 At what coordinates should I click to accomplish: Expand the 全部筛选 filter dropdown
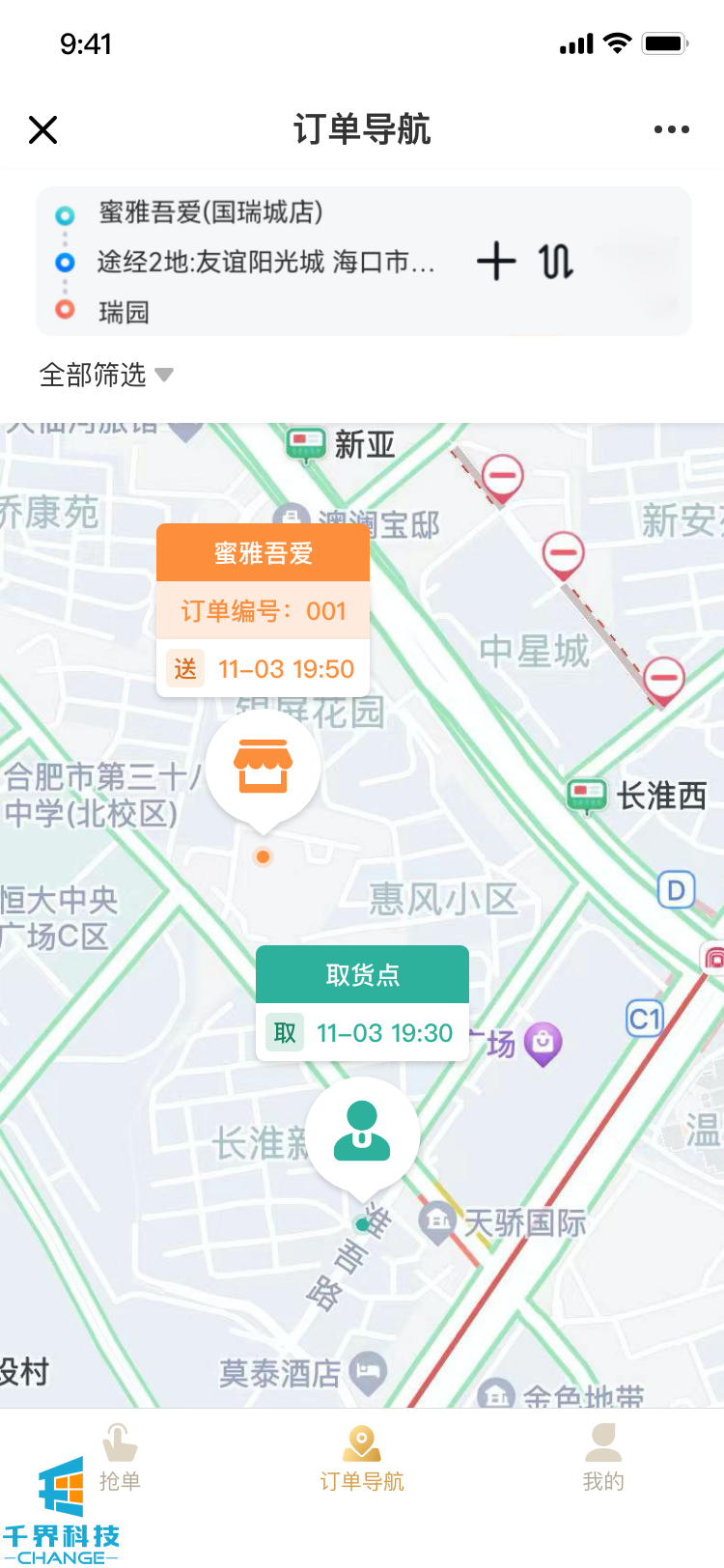point(106,375)
